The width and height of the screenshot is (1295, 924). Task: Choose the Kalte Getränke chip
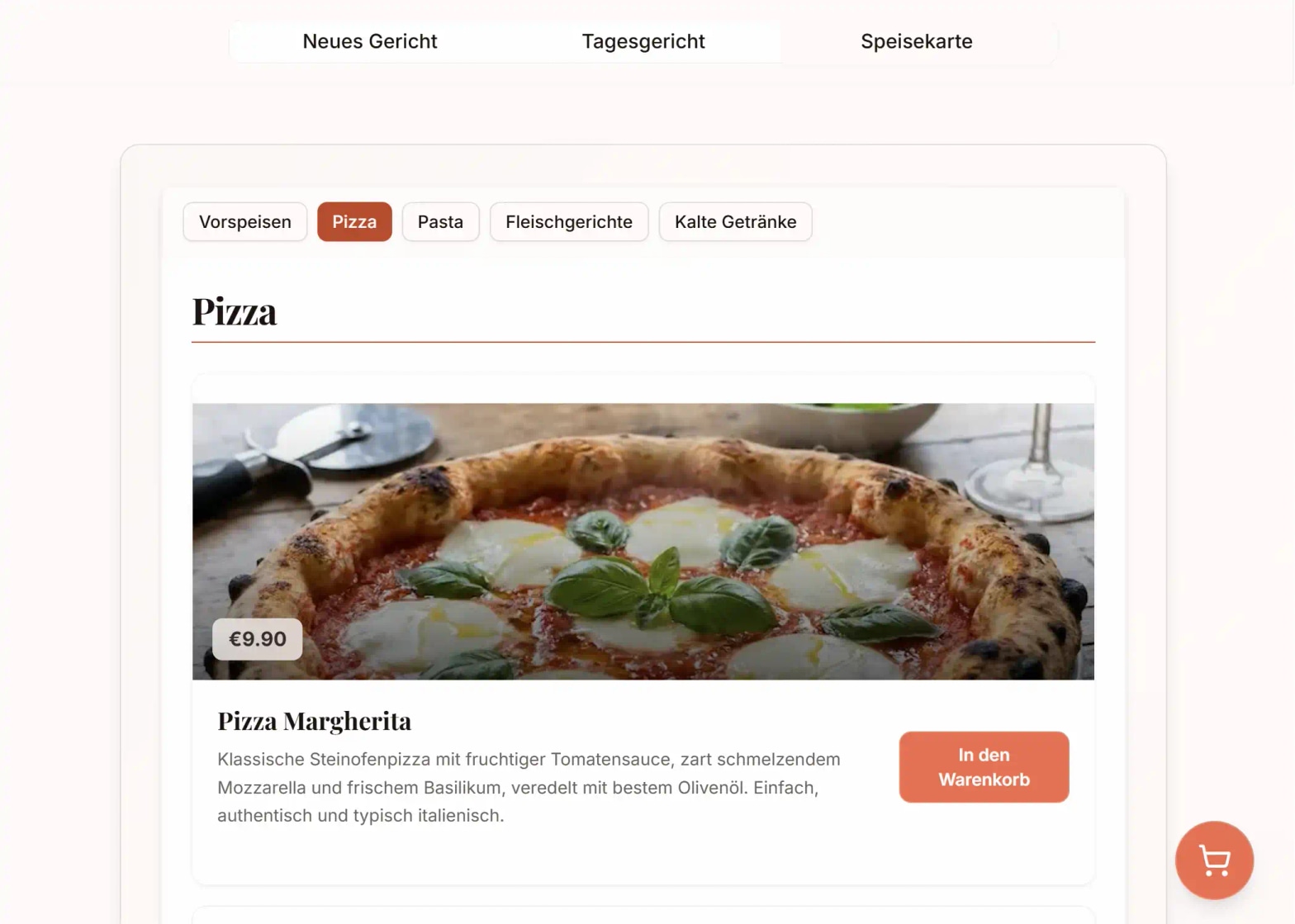735,222
